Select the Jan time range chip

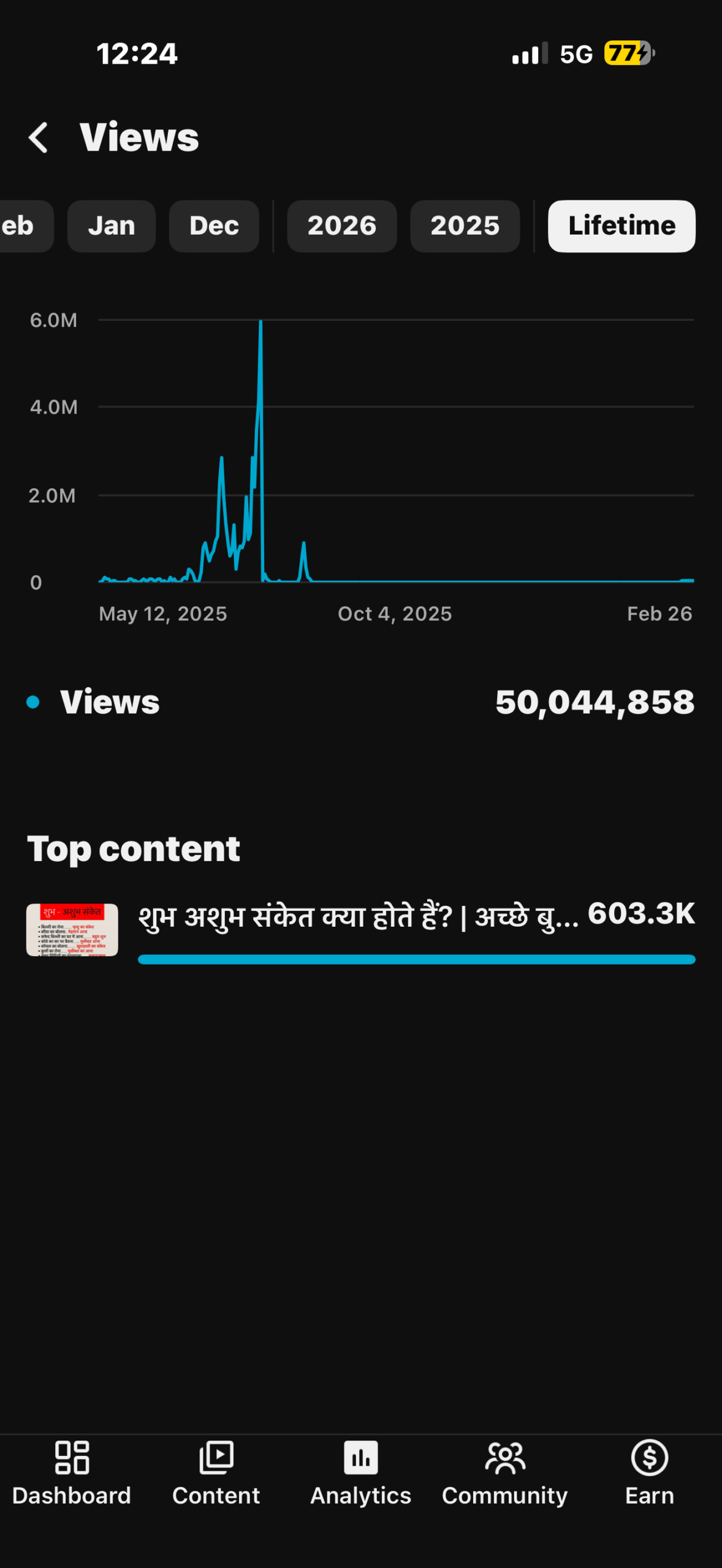[111, 226]
